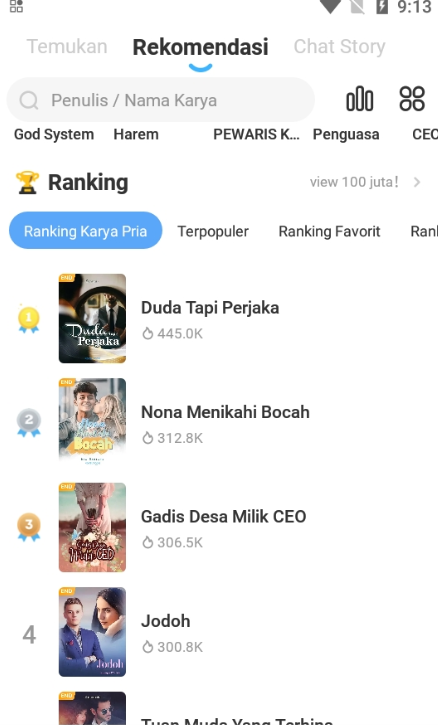Select the Ranking Karya Pria chip
This screenshot has height=725, width=438.
coord(86,231)
